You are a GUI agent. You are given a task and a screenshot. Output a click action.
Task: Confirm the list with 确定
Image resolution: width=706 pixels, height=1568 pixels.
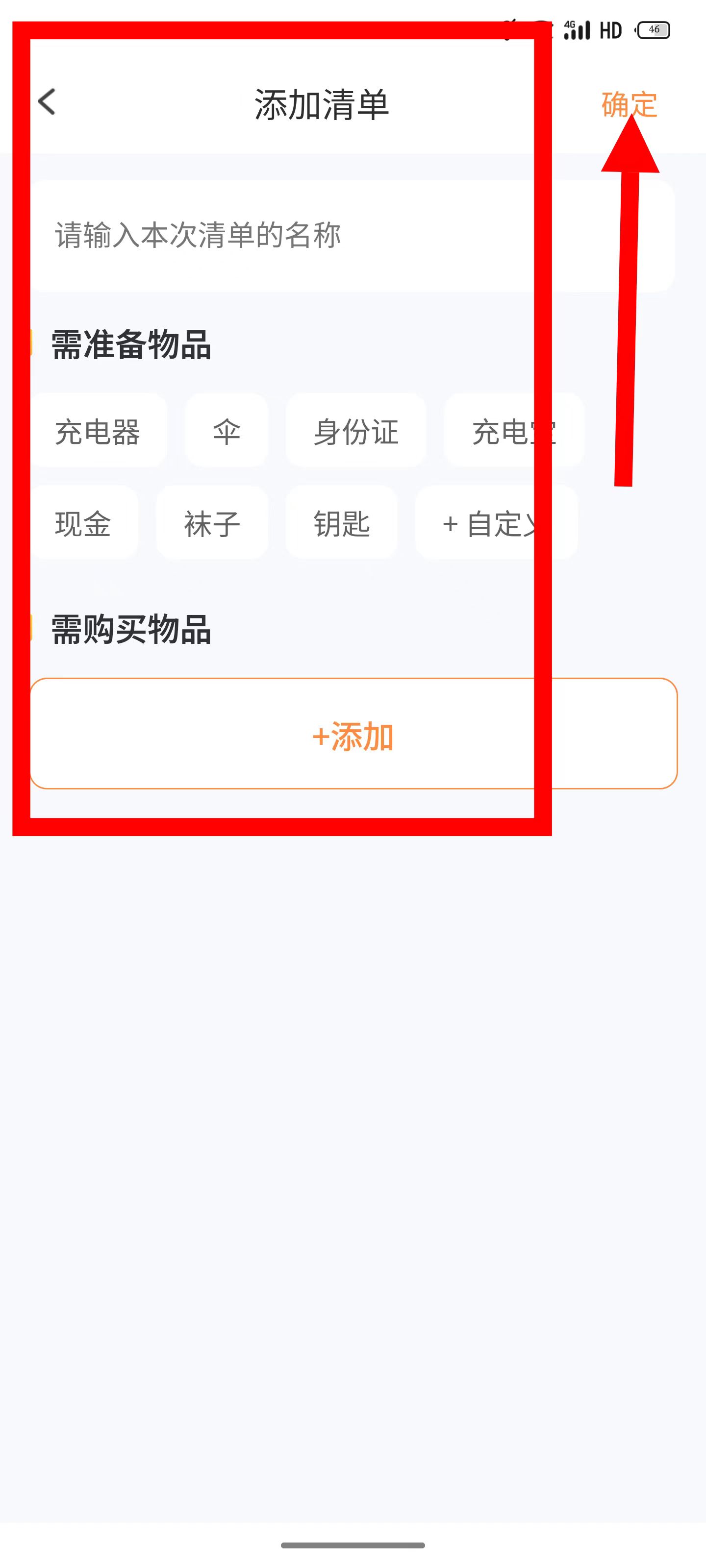click(629, 104)
